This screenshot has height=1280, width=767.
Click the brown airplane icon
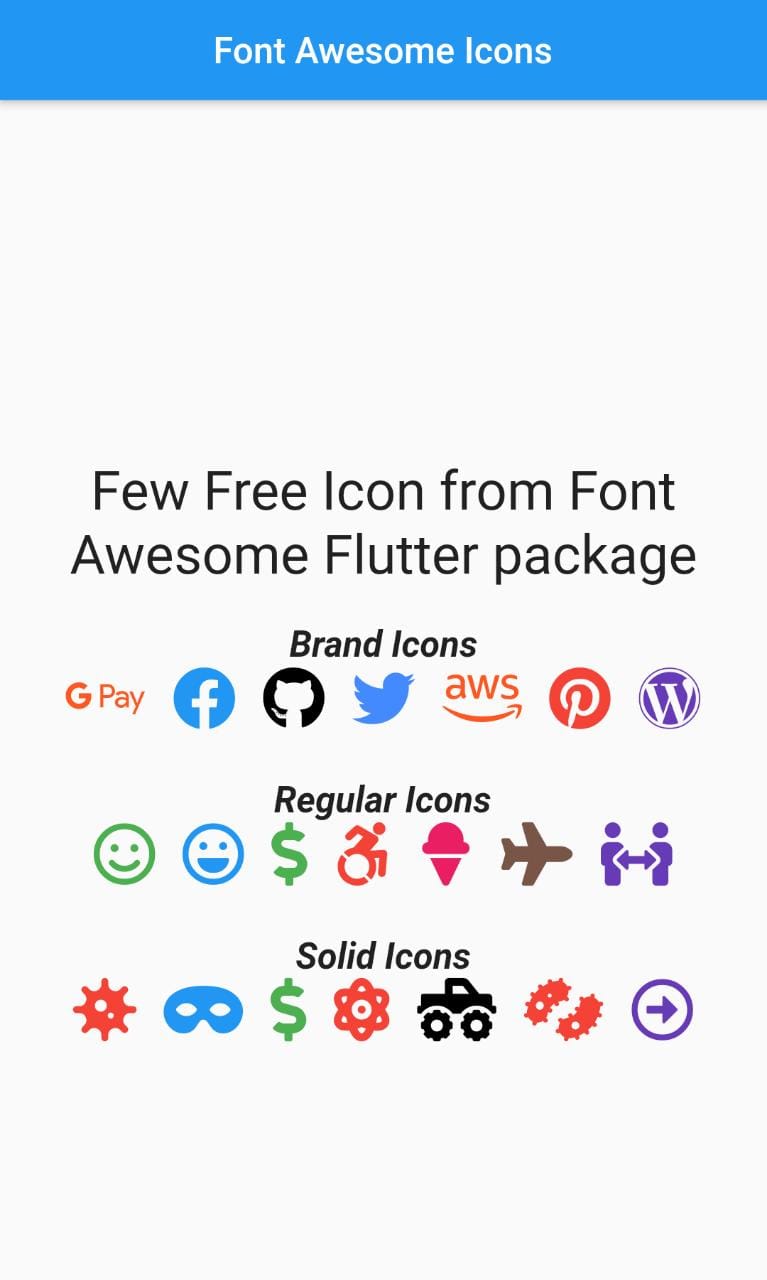pyautogui.click(x=536, y=853)
